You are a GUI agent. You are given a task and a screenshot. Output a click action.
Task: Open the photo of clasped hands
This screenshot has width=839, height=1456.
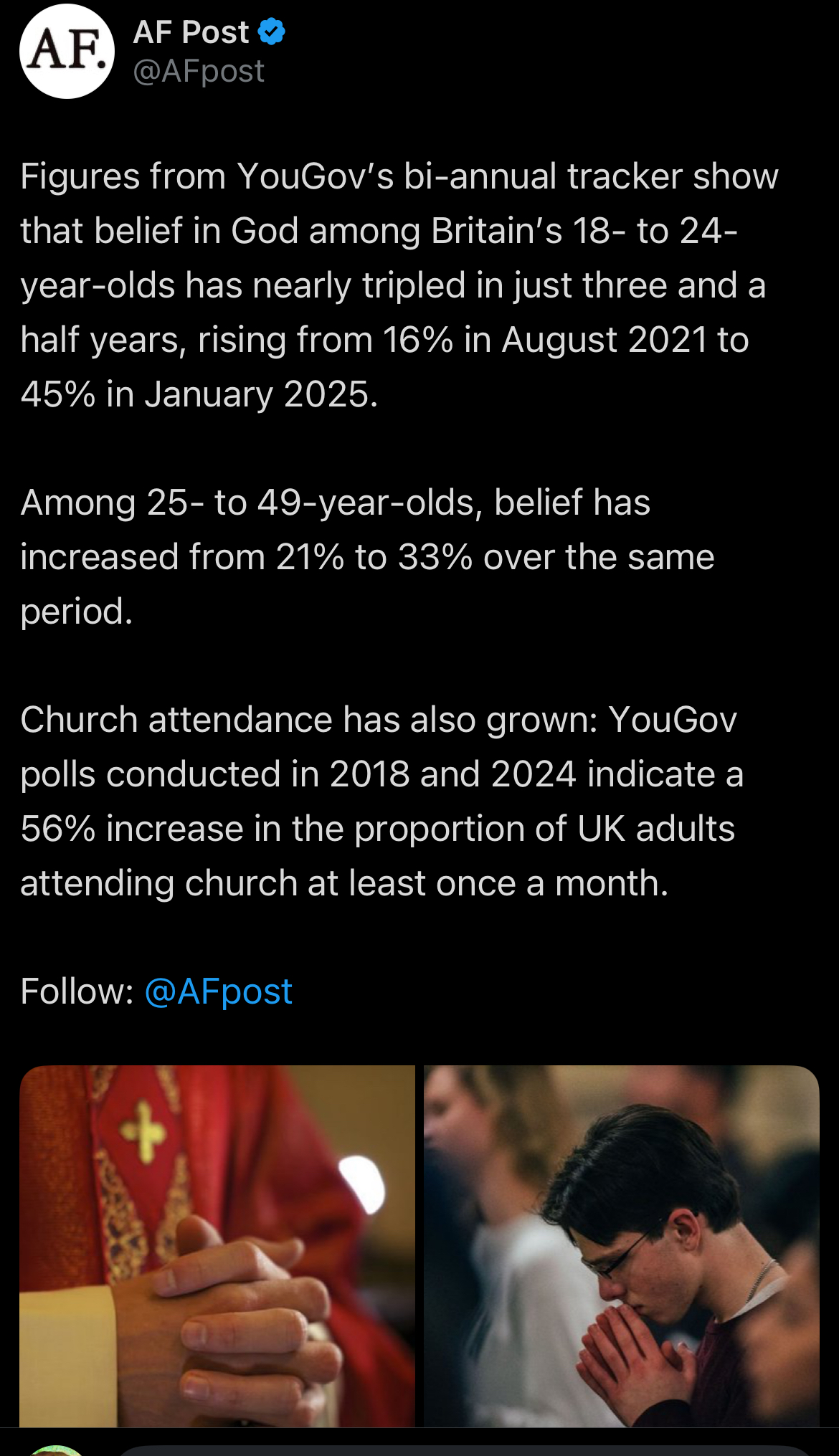[x=217, y=1246]
